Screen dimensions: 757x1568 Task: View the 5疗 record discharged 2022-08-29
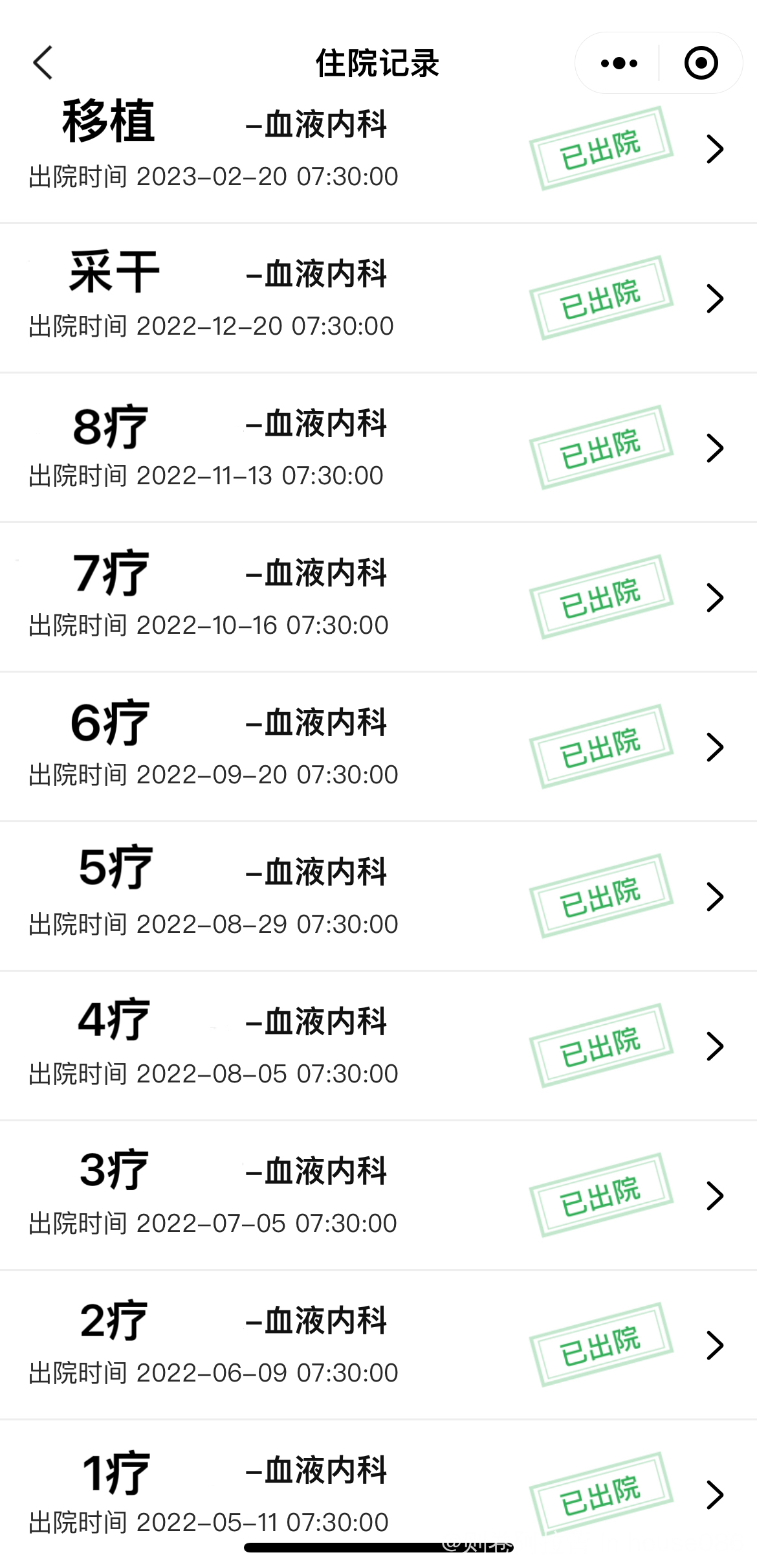tap(378, 897)
